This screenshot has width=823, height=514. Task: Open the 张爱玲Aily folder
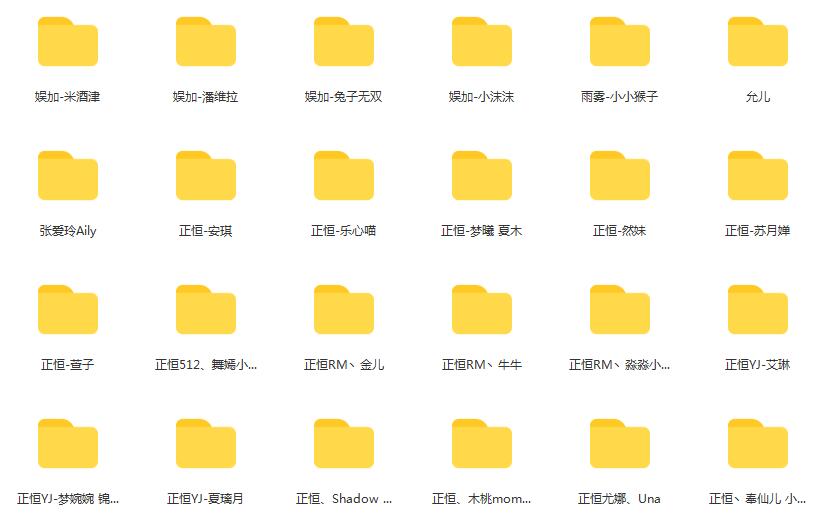68,176
